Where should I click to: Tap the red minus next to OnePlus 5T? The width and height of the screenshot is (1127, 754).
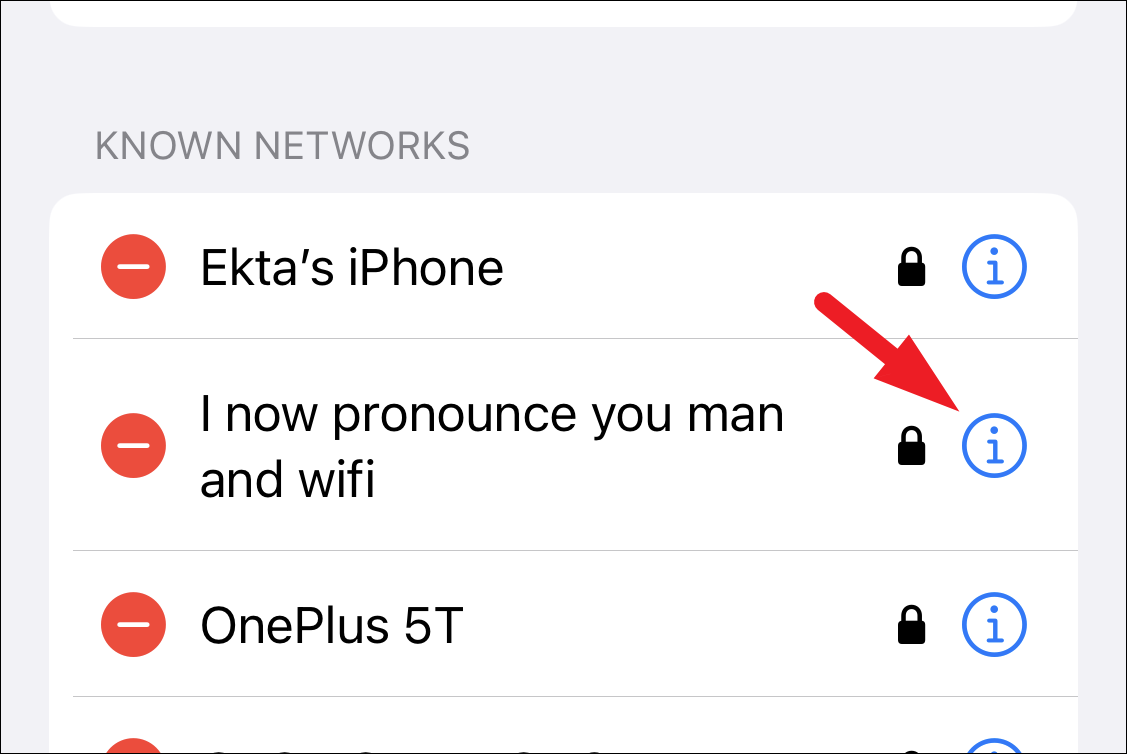(133, 625)
